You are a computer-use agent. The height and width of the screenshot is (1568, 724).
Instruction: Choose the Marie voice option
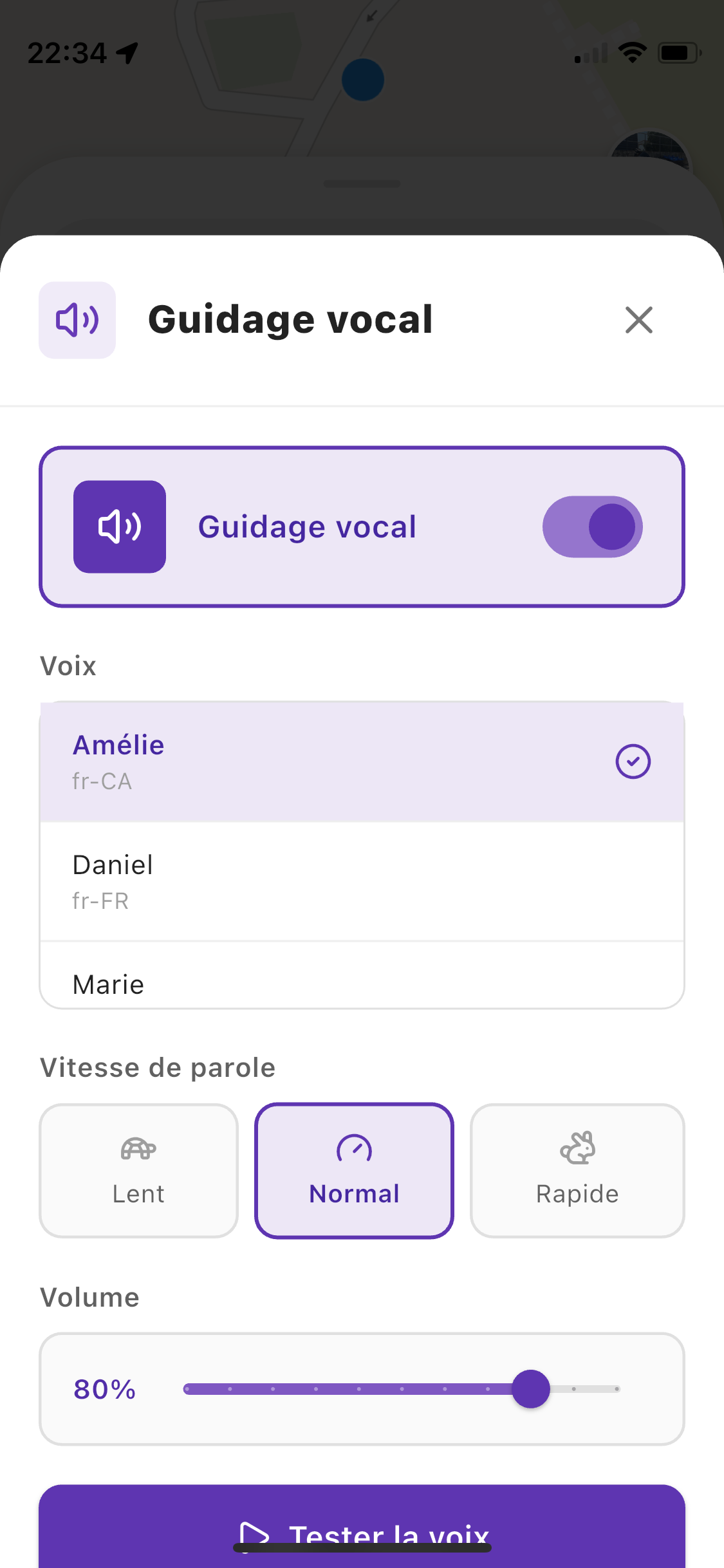coord(362,983)
